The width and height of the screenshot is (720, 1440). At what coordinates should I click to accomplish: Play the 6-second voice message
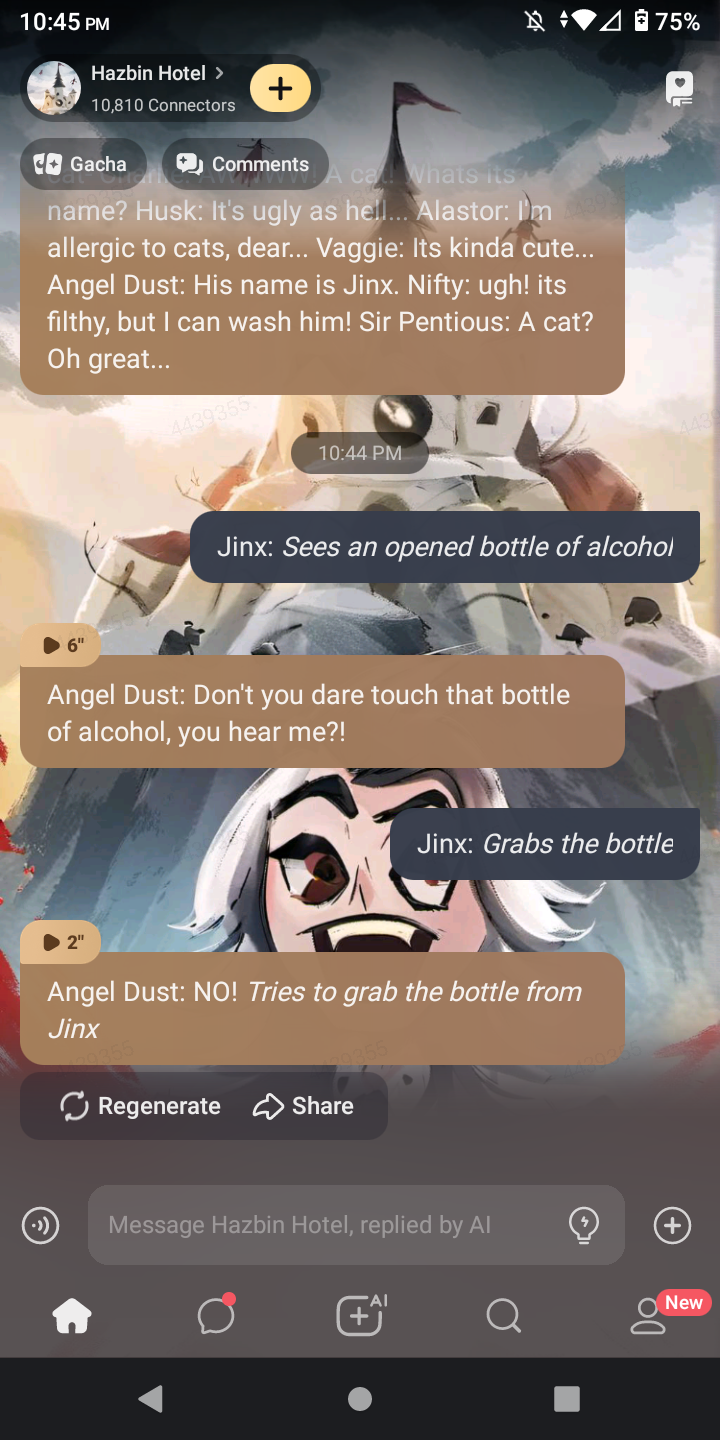(61, 645)
